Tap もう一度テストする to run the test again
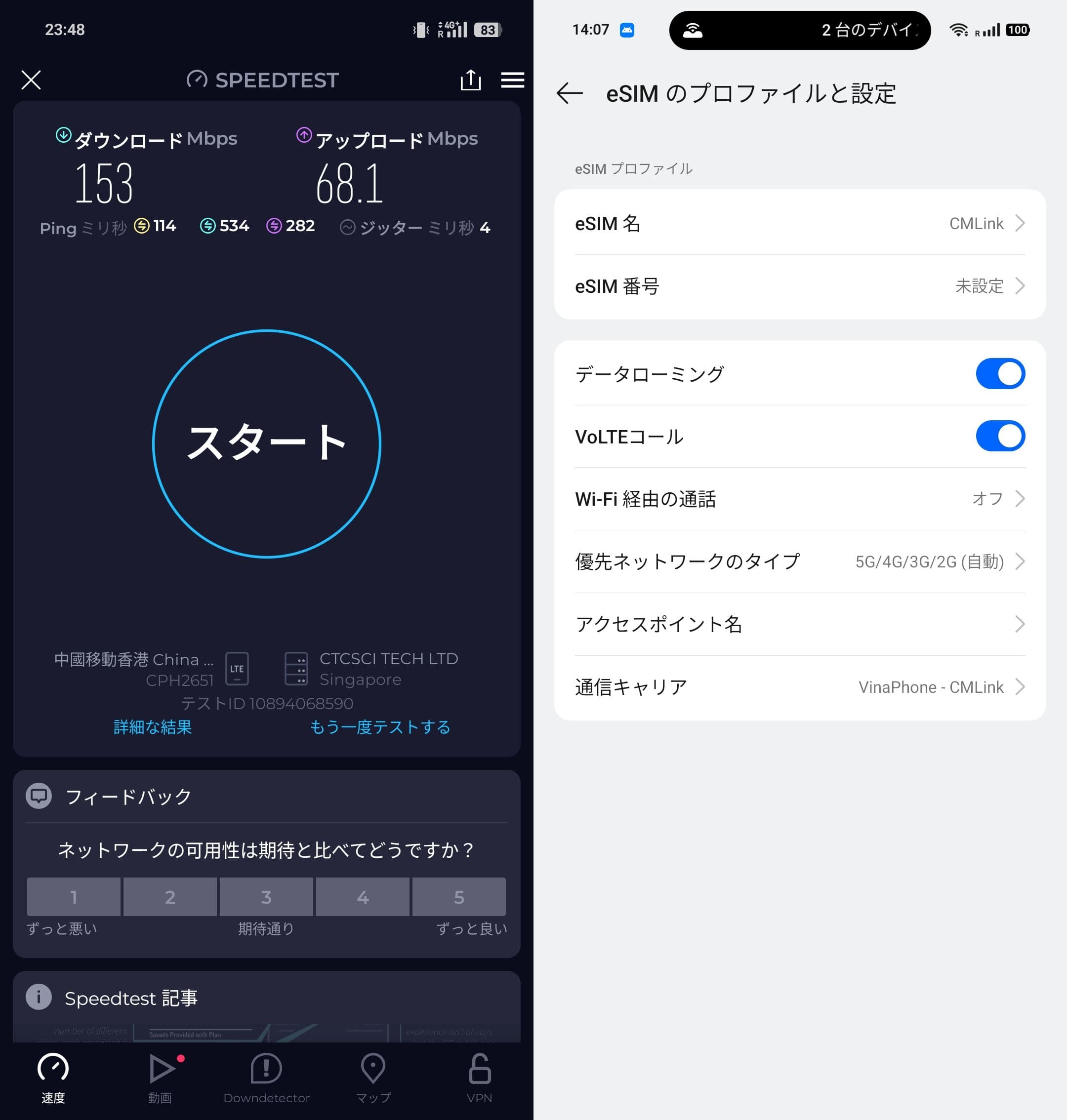The width and height of the screenshot is (1067, 1120). [x=380, y=726]
